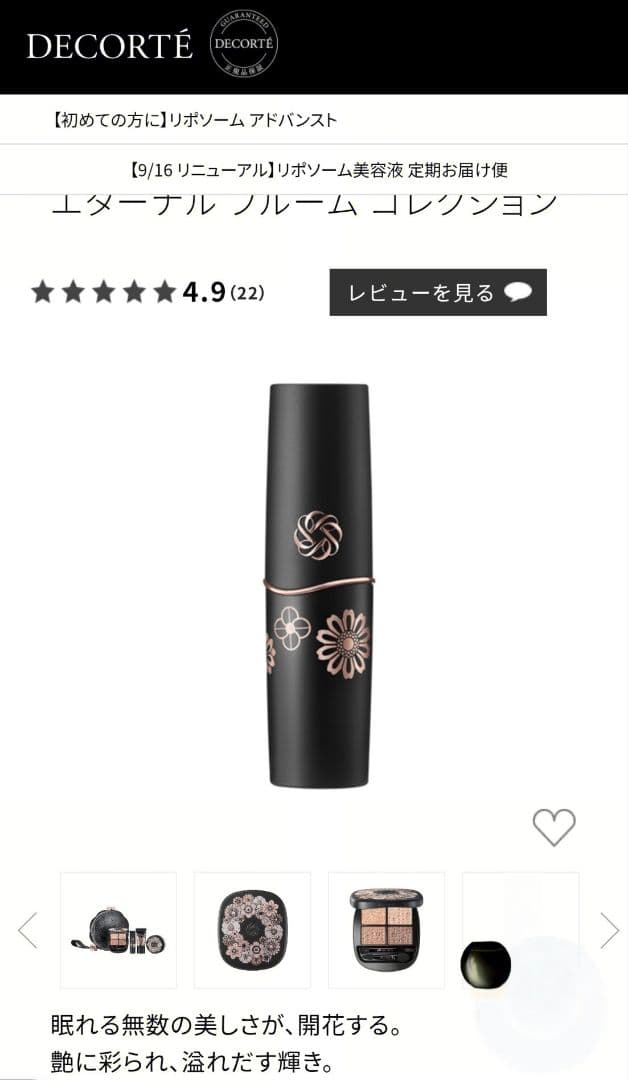Select the floral compact case thumbnail
This screenshot has width=628, height=1080.
tap(252, 930)
